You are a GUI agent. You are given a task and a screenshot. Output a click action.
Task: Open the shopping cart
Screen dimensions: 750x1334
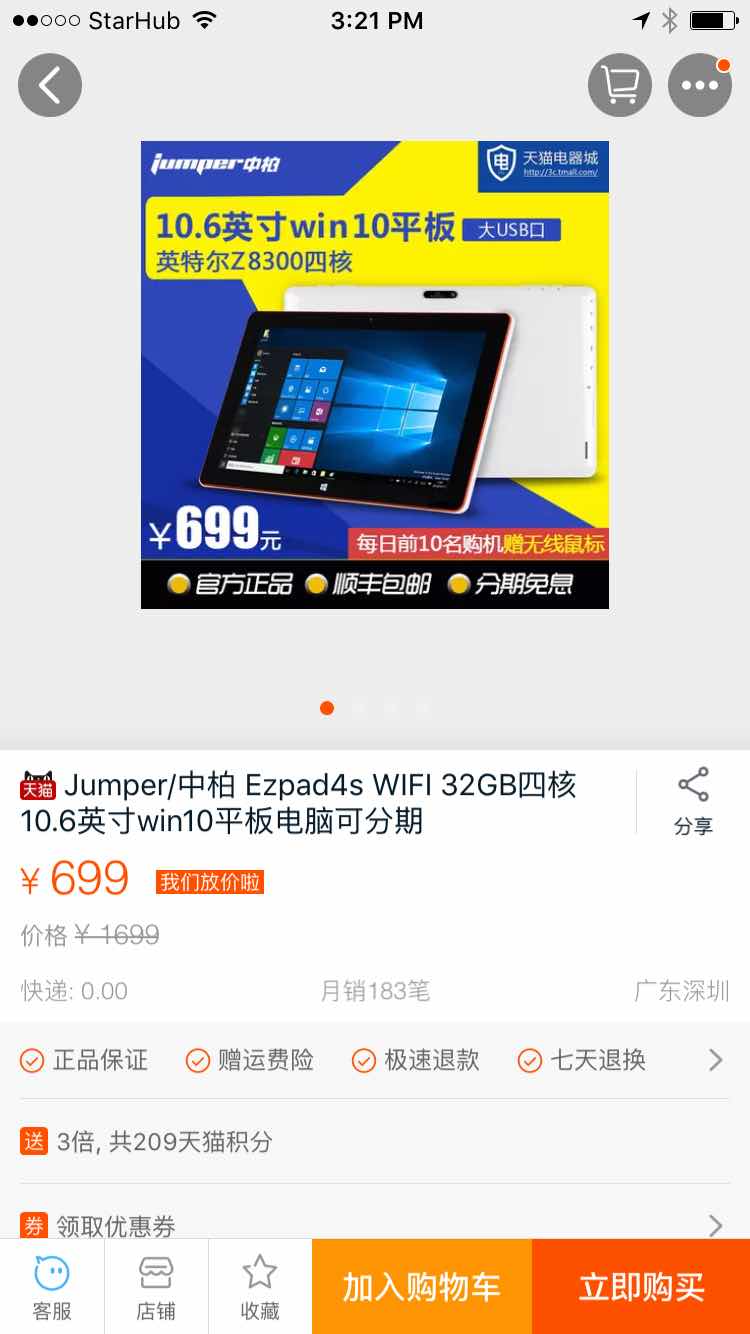click(x=620, y=85)
